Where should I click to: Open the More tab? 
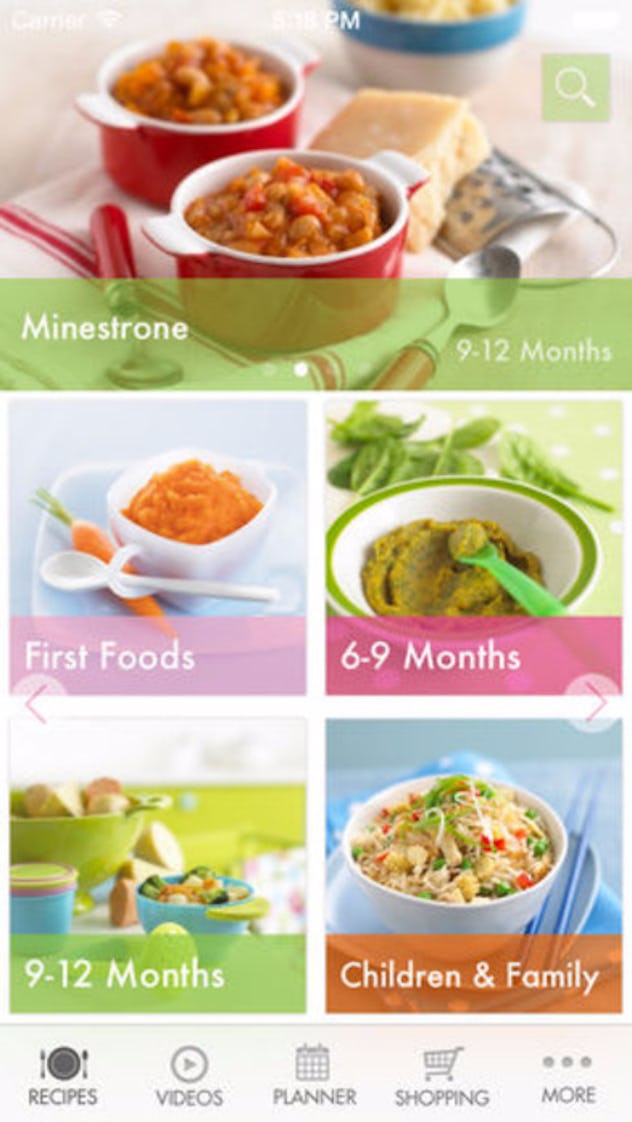[x=568, y=1075]
